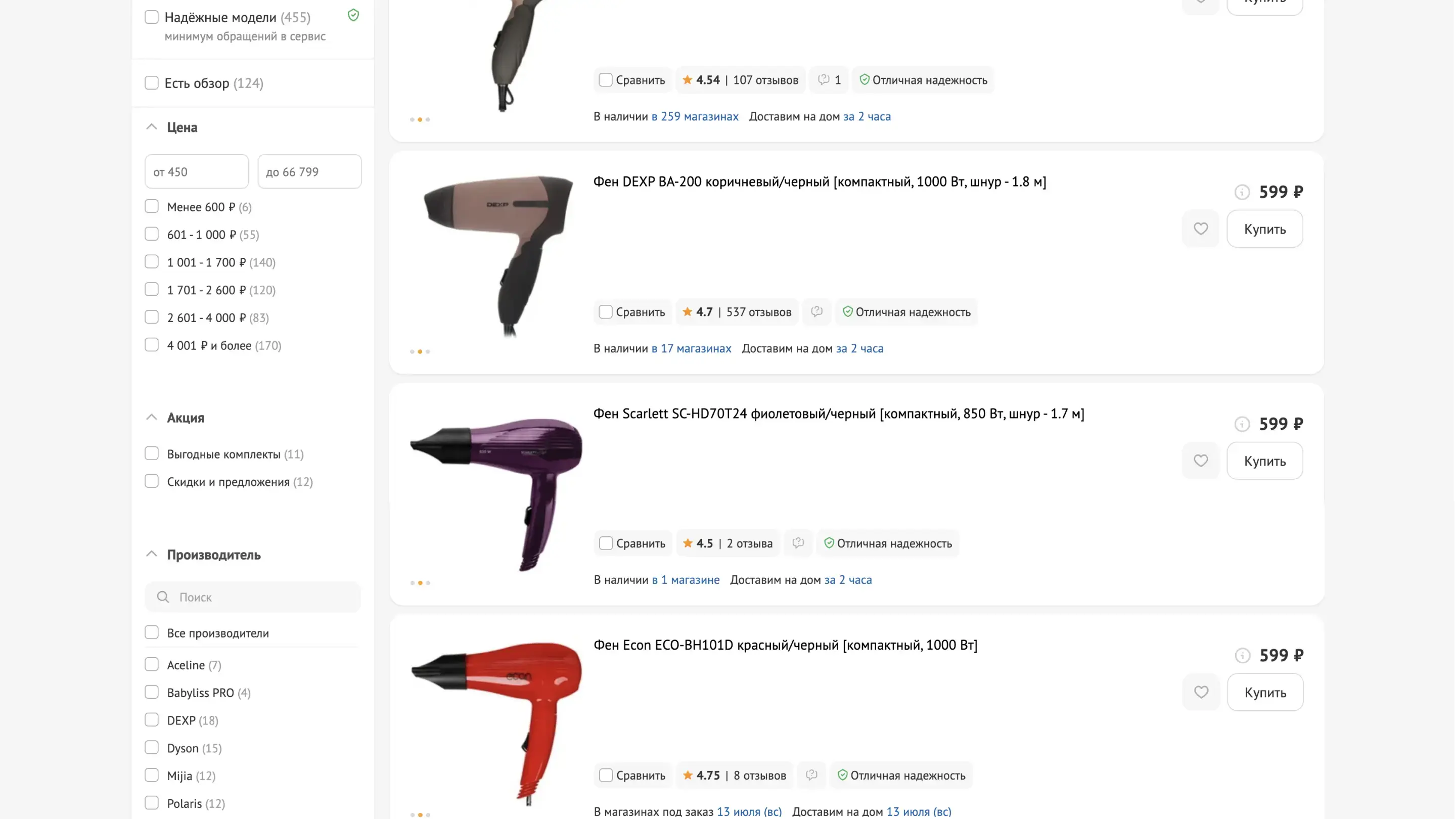Filter by price 1 001 - 1 700 ₽
The width and height of the screenshot is (1456, 819).
coord(152,262)
